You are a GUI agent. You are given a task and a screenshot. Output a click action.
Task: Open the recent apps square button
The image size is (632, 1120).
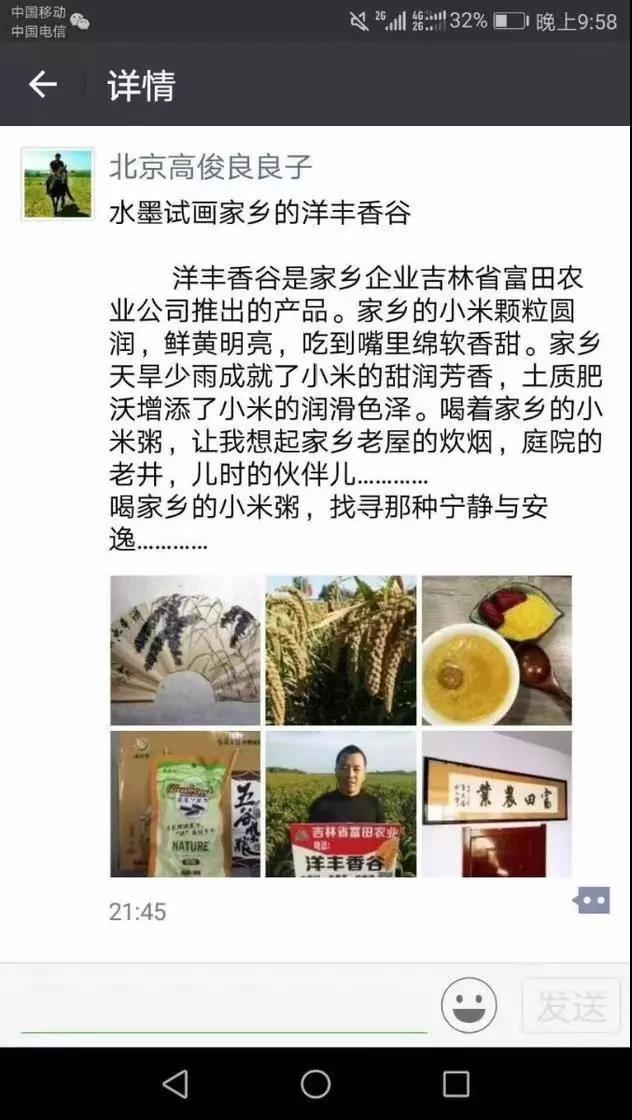click(x=456, y=1084)
